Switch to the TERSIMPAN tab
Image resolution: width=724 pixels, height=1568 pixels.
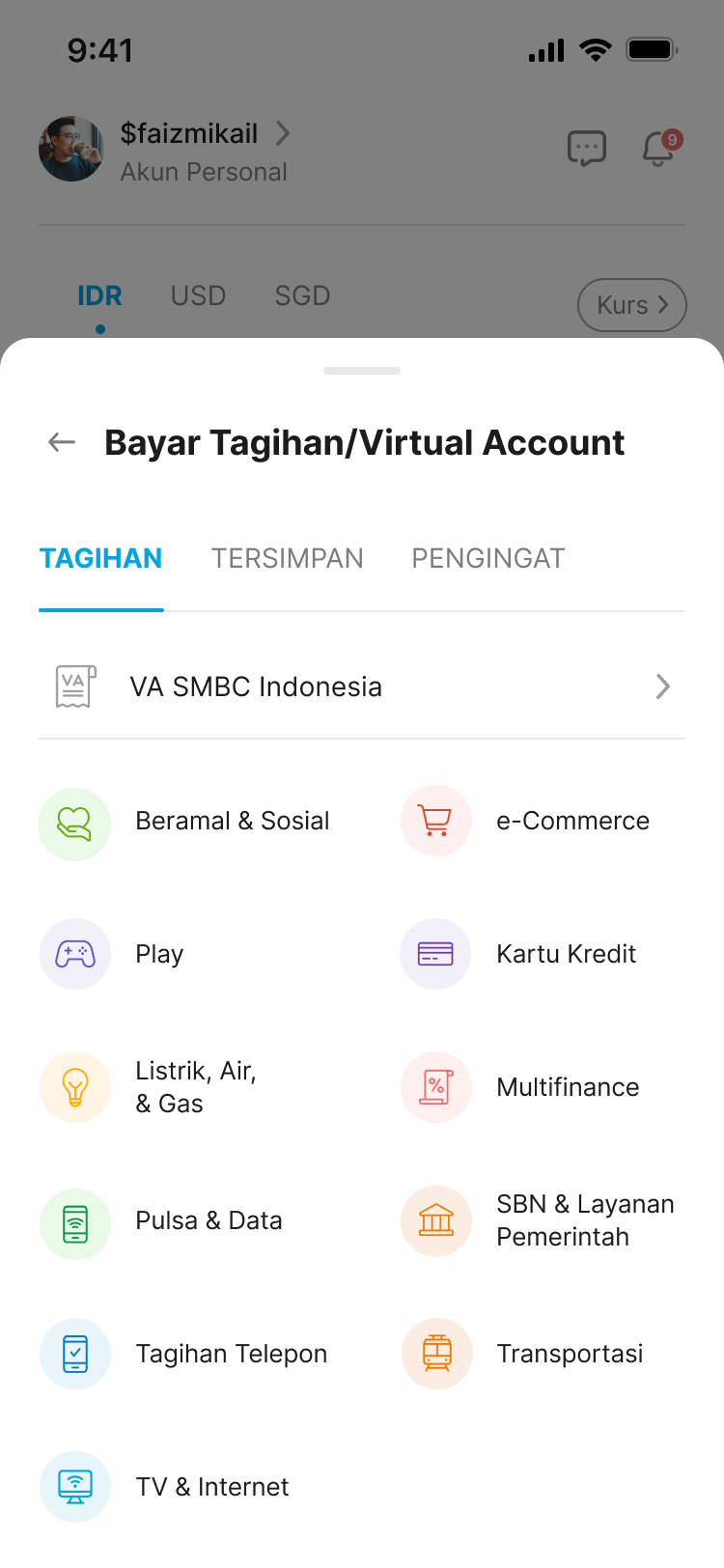point(287,558)
